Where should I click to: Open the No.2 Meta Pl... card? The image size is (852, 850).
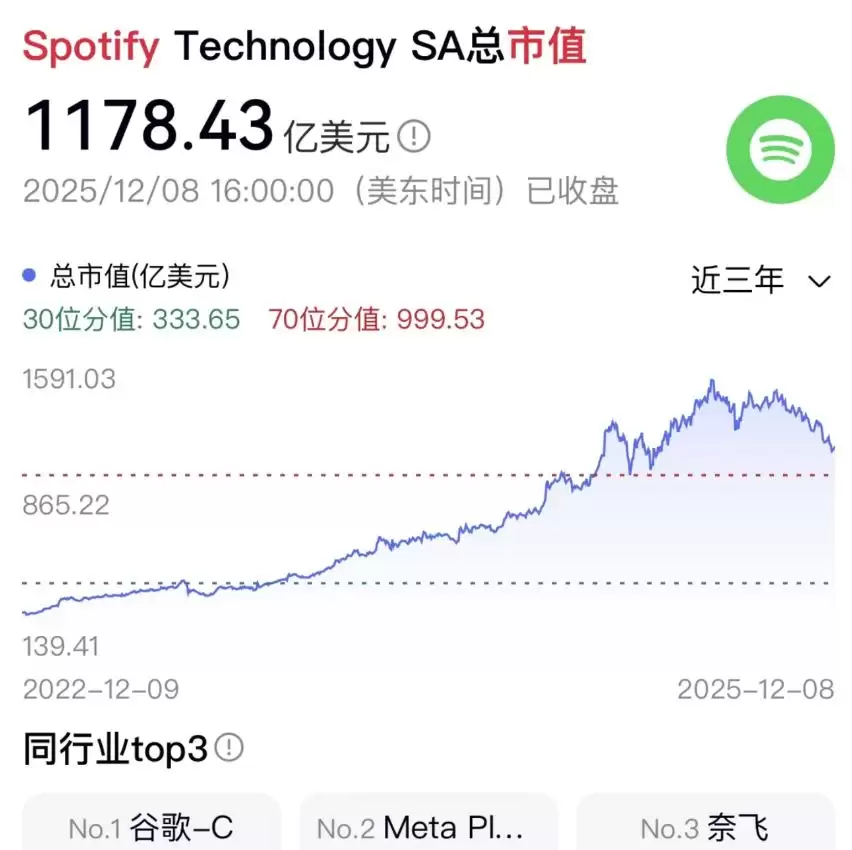click(428, 827)
